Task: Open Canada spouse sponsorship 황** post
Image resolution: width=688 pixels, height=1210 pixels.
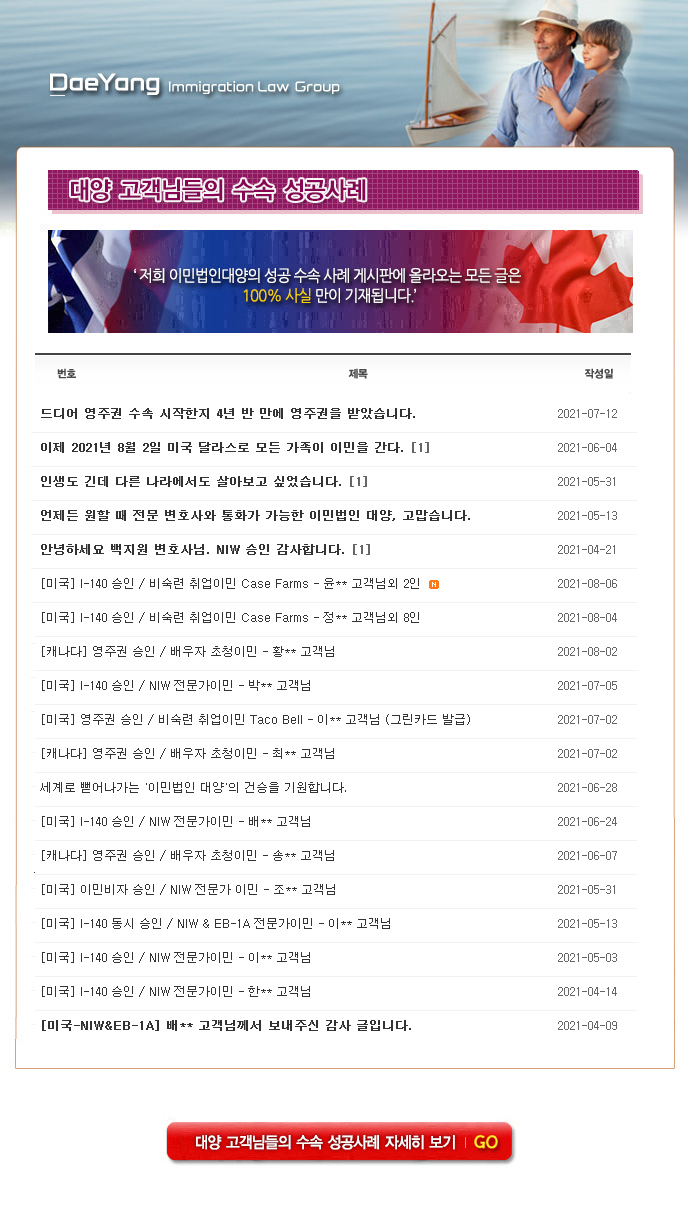Action: click(188, 652)
